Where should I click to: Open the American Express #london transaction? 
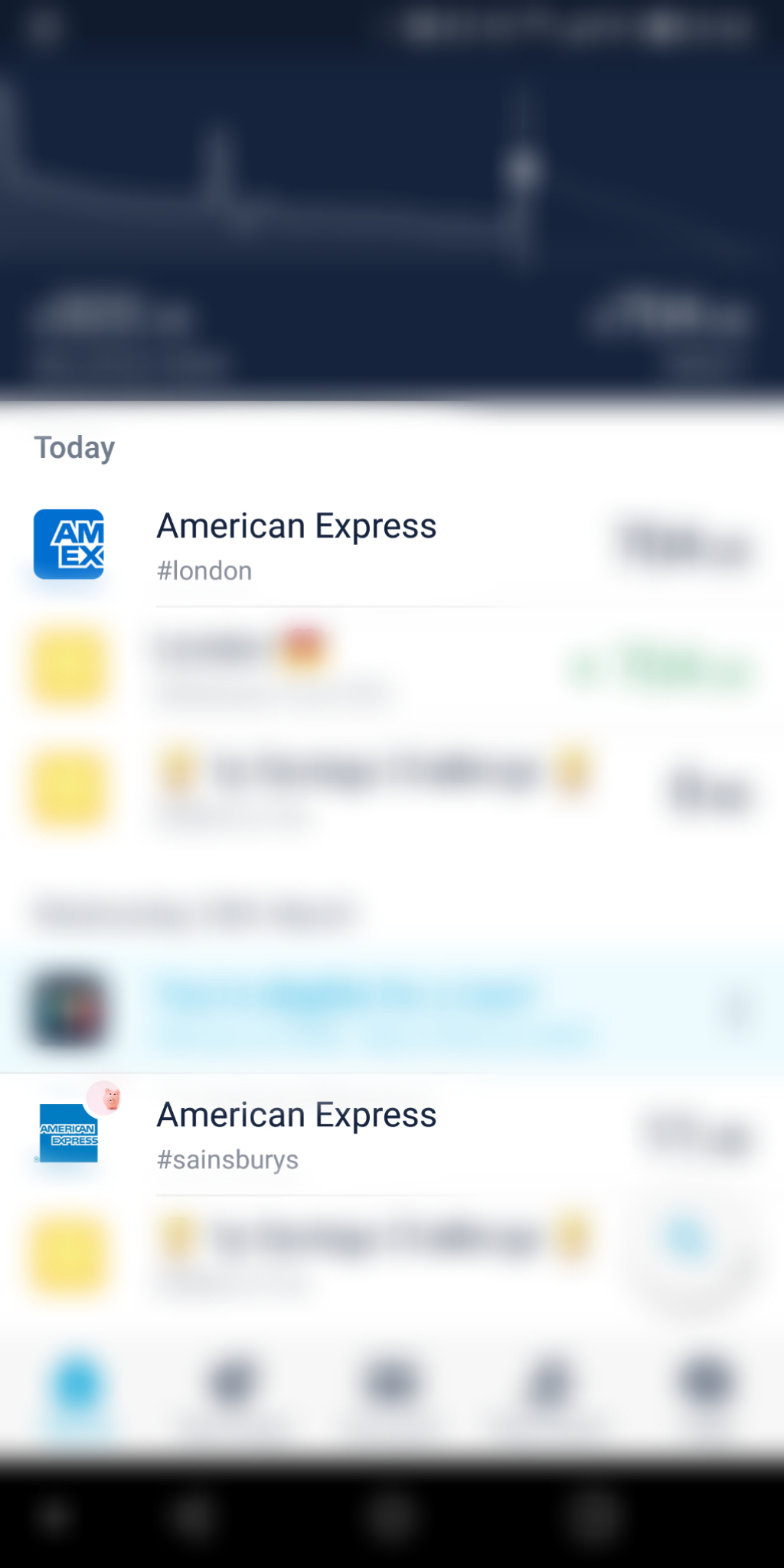pyautogui.click(x=297, y=545)
